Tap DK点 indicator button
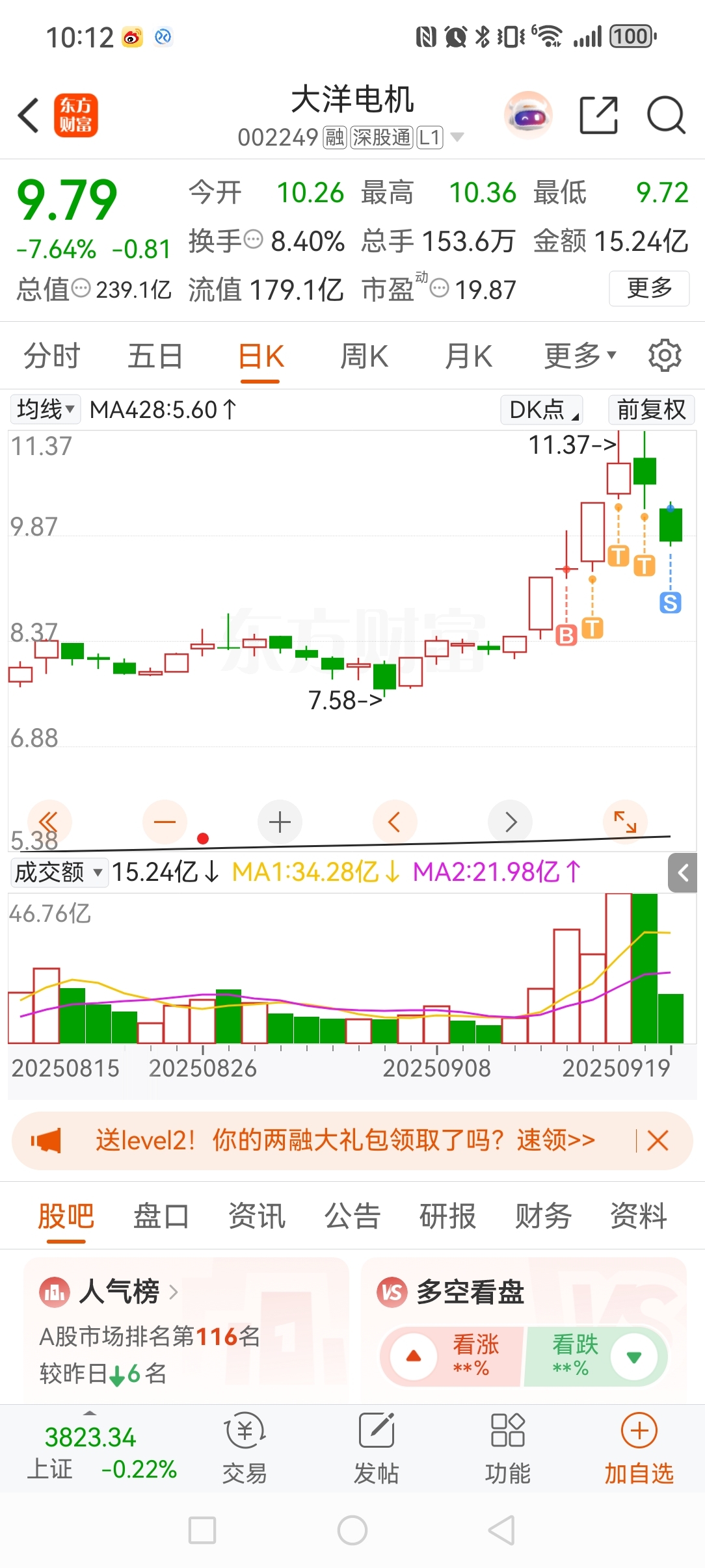Image resolution: width=705 pixels, height=1568 pixels. pos(541,410)
